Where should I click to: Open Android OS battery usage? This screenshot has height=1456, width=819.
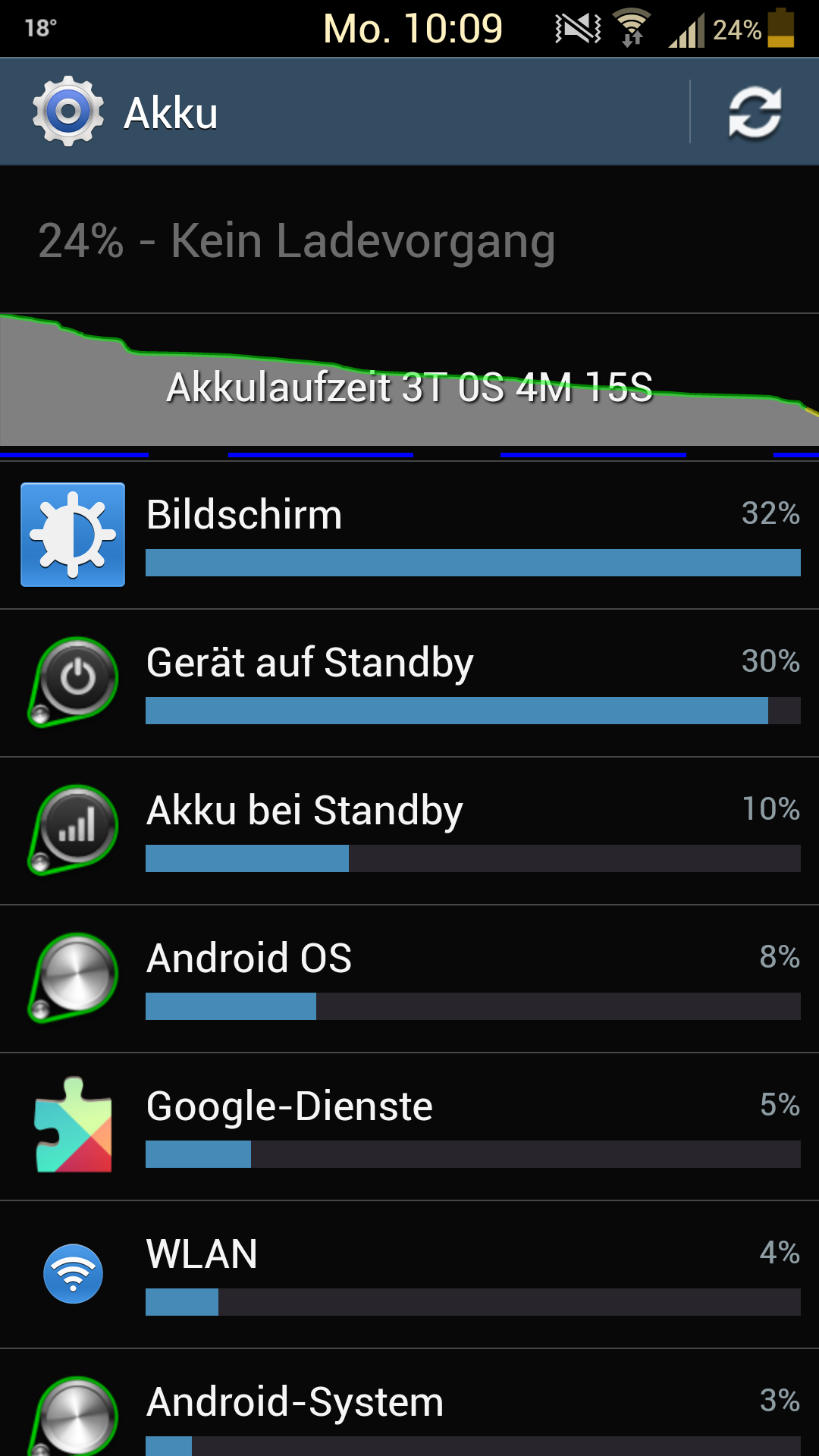(x=409, y=979)
